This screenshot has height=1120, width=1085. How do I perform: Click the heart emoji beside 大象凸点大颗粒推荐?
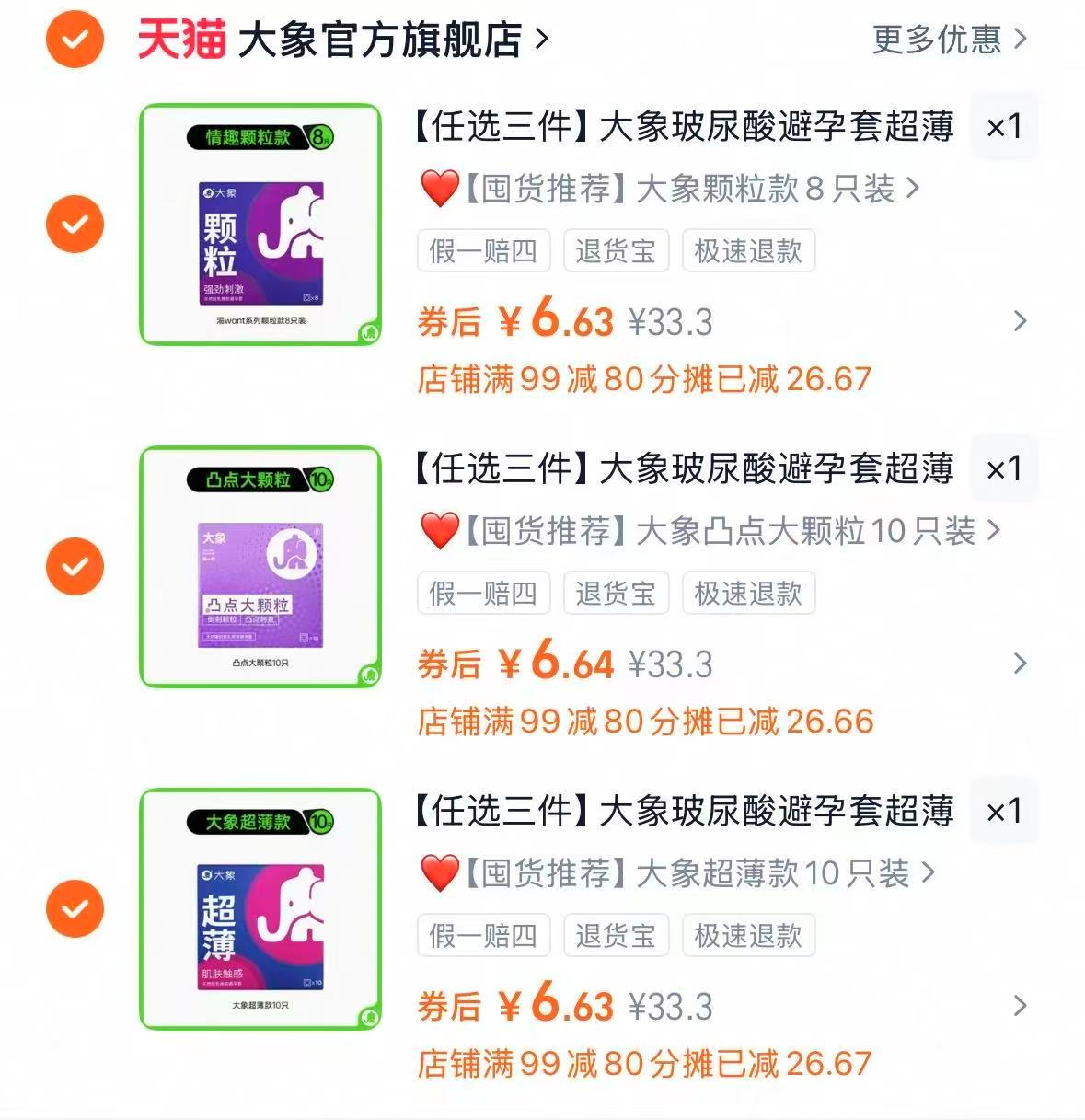point(441,532)
